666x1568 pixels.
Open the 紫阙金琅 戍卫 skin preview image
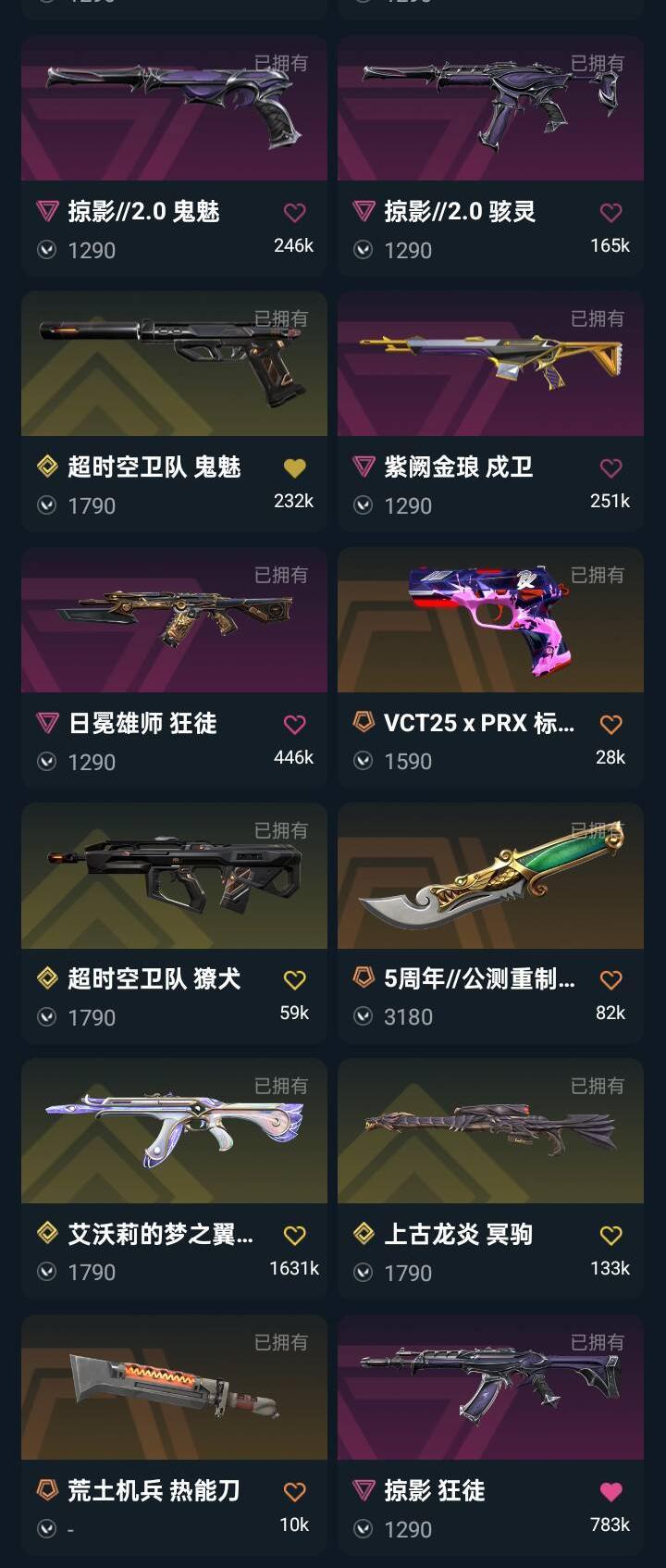tap(490, 365)
